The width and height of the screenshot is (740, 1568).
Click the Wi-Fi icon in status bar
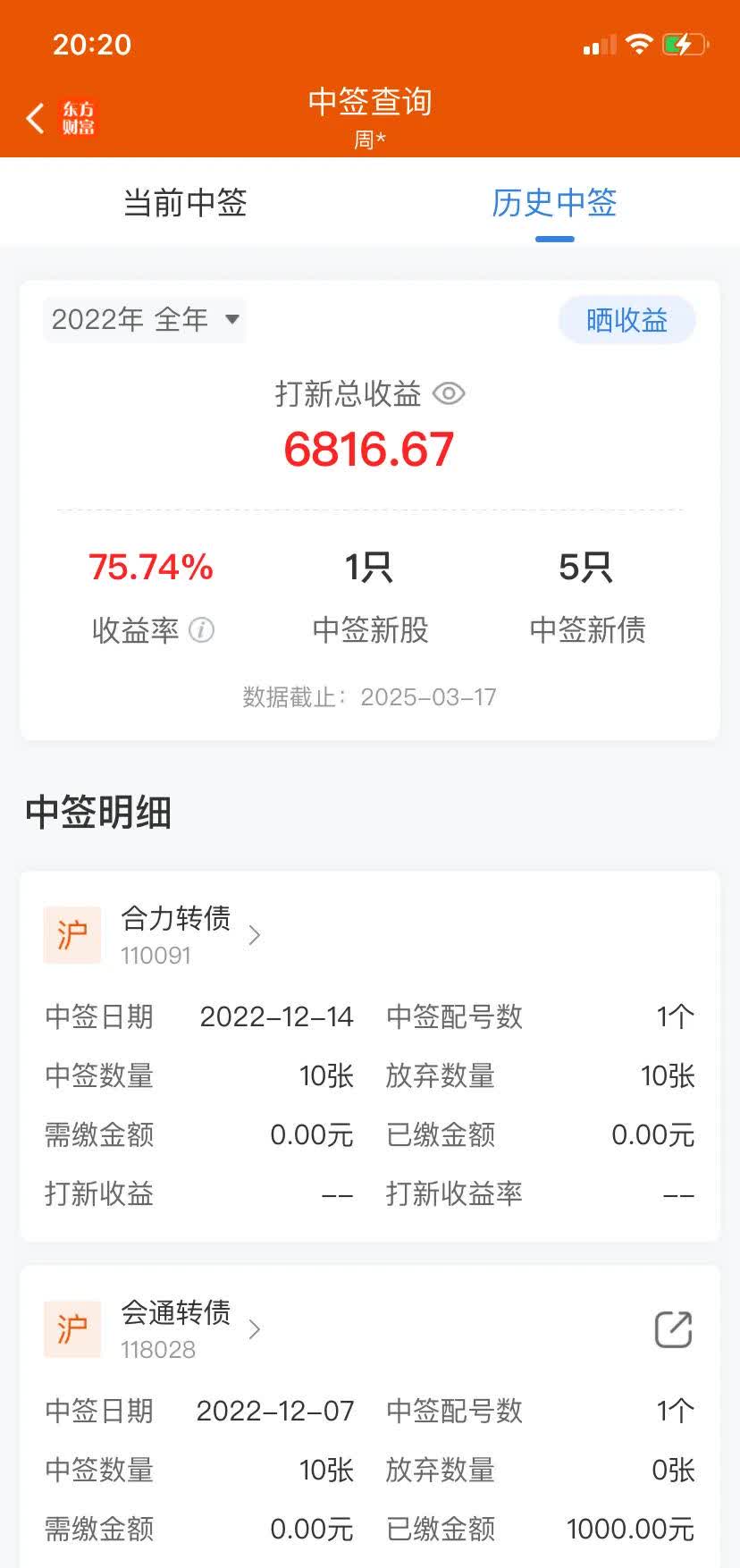click(638, 43)
